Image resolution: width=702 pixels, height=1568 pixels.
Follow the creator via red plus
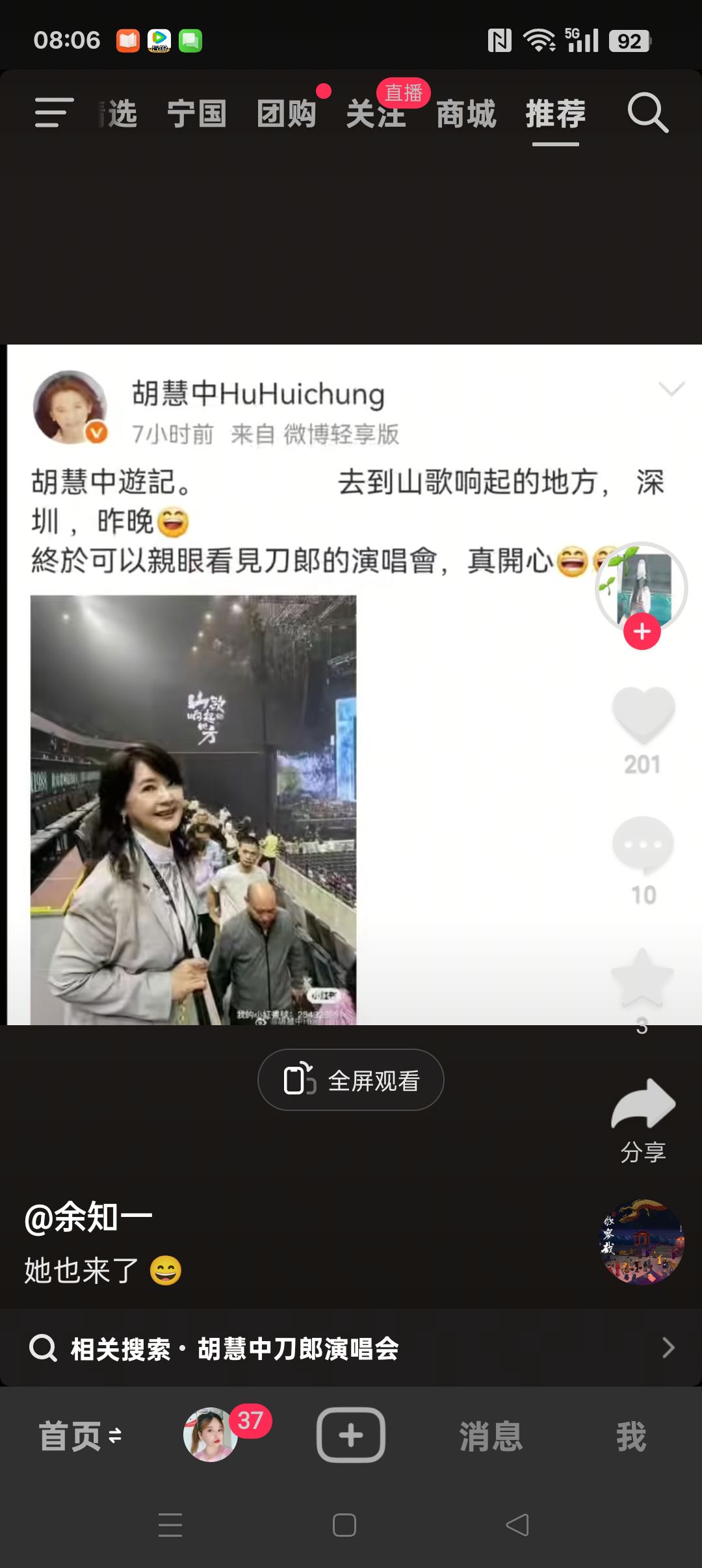pyautogui.click(x=642, y=631)
